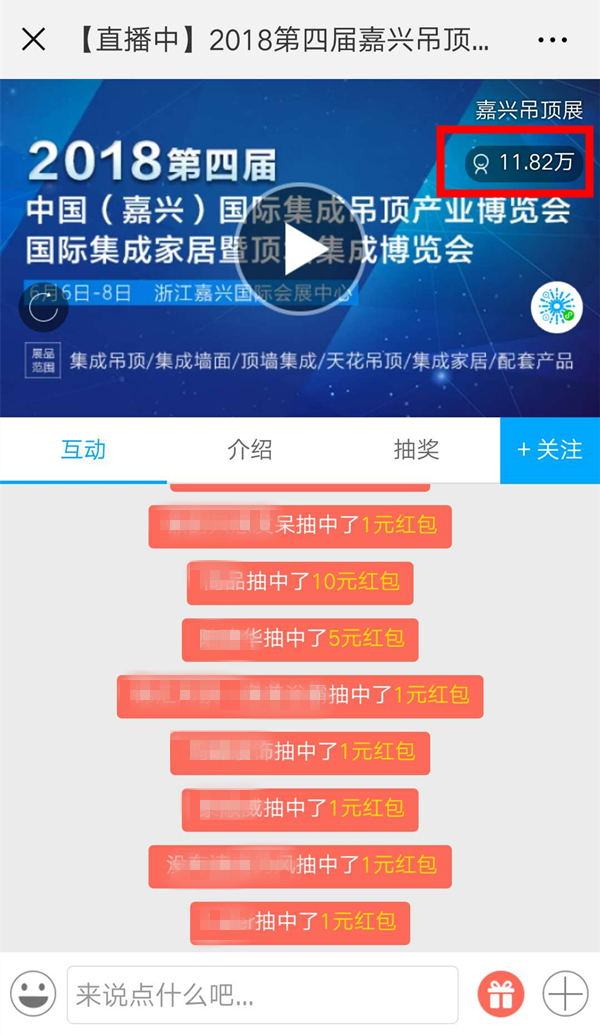This screenshot has height=1035, width=600.
Task: Switch to the 介绍 tab
Action: [x=250, y=450]
